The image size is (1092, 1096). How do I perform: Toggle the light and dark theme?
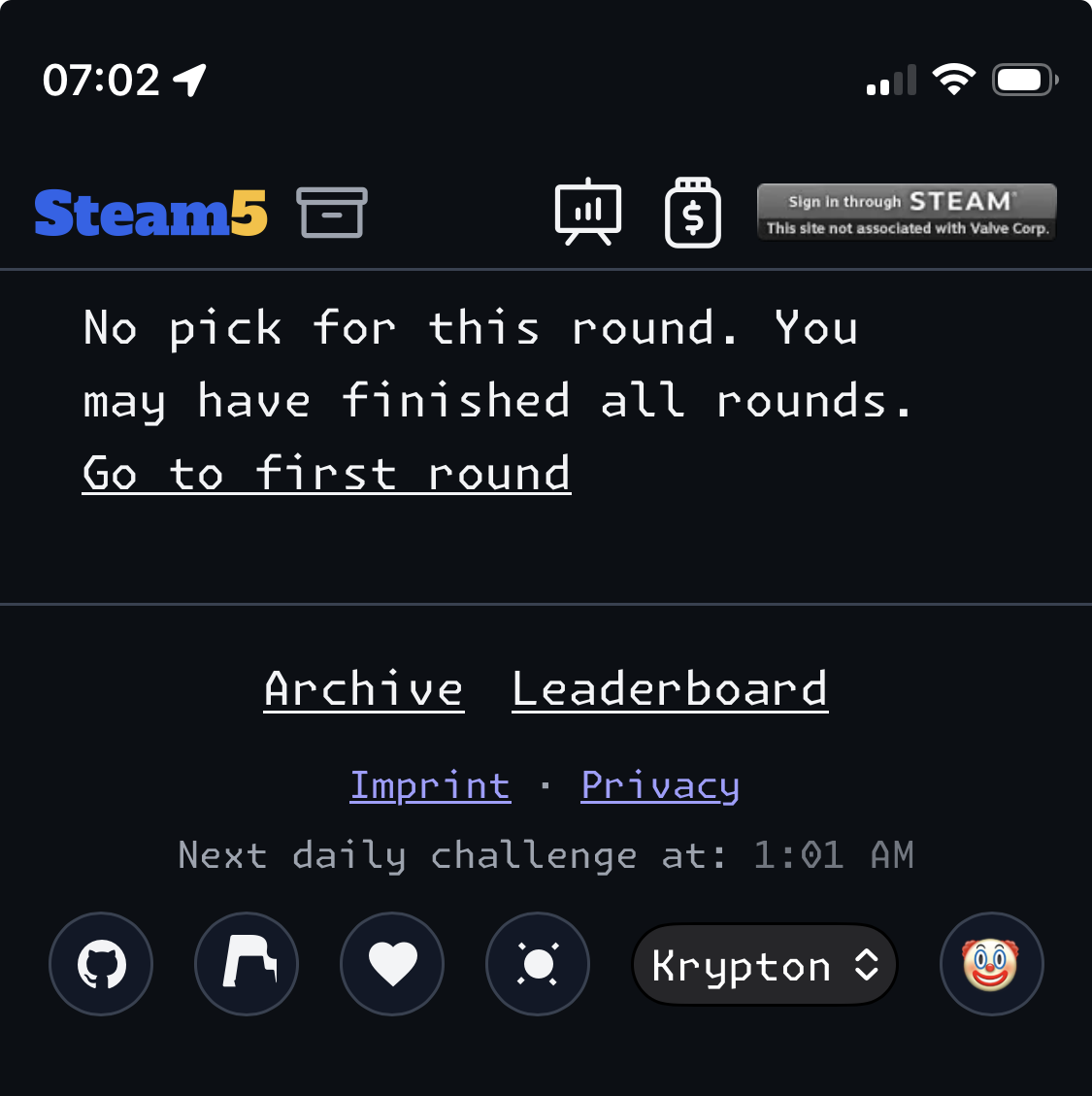(538, 964)
